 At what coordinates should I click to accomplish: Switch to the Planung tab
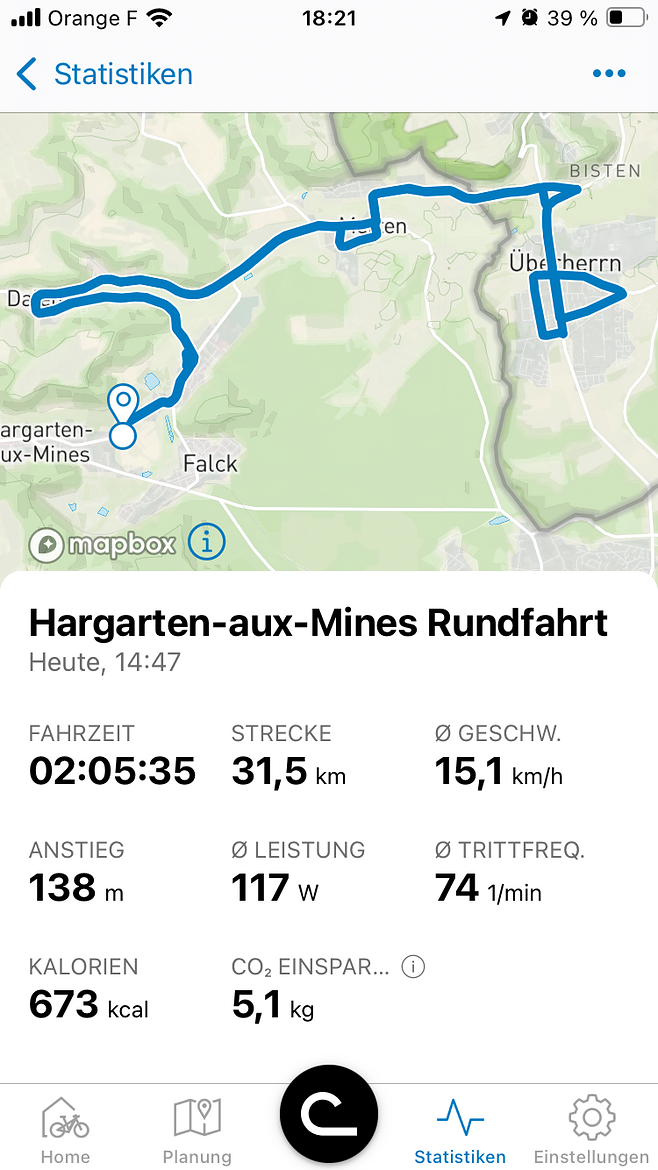pyautogui.click(x=197, y=1130)
